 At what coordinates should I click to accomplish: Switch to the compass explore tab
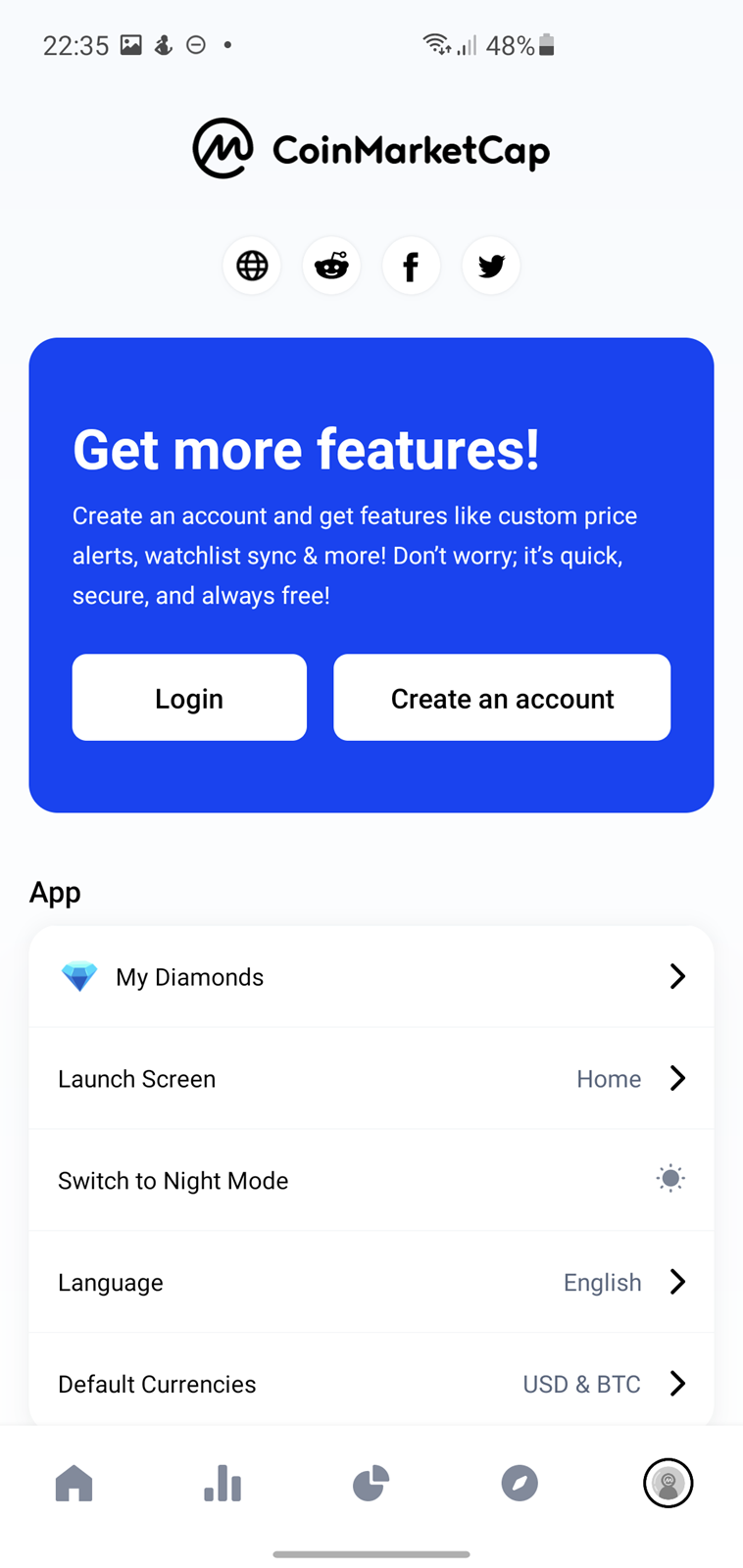[520, 1484]
